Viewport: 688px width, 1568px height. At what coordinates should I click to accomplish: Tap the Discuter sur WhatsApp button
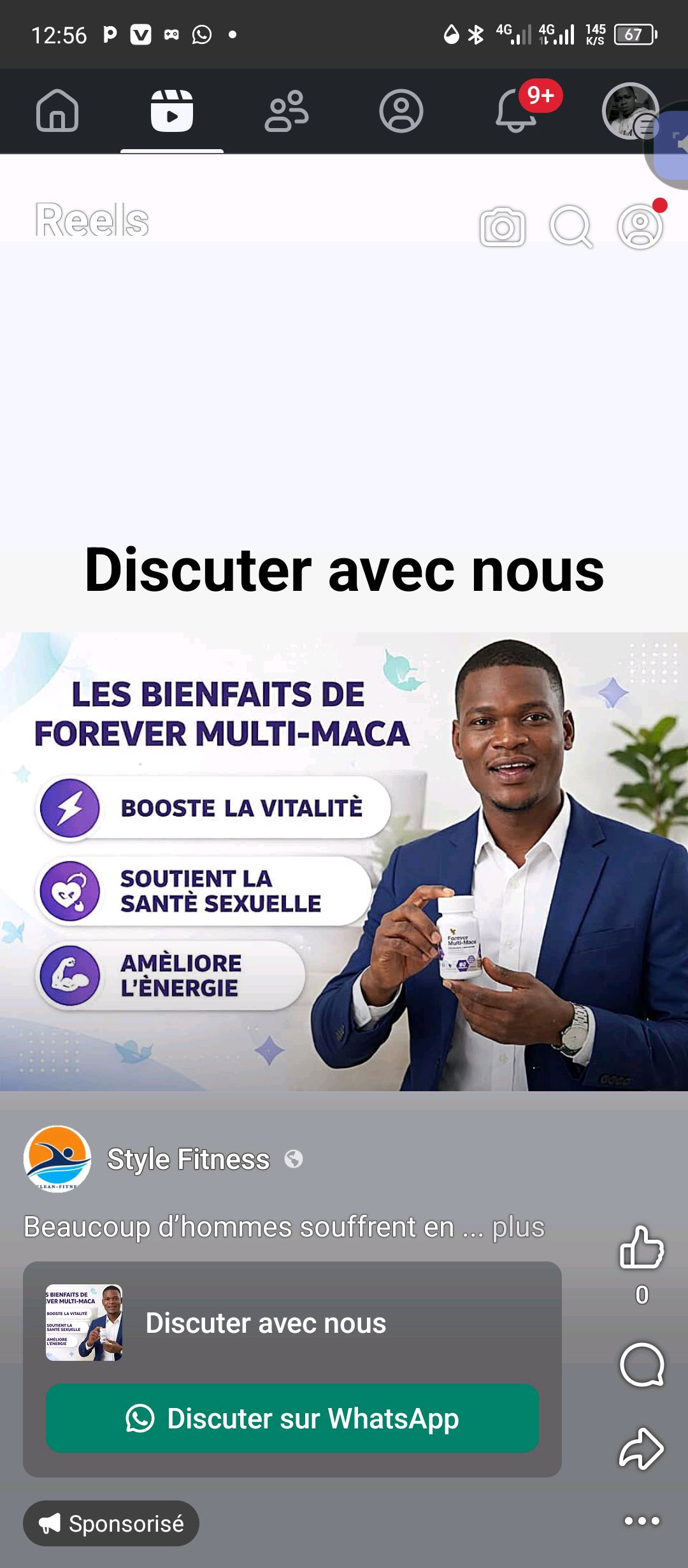coord(292,1418)
